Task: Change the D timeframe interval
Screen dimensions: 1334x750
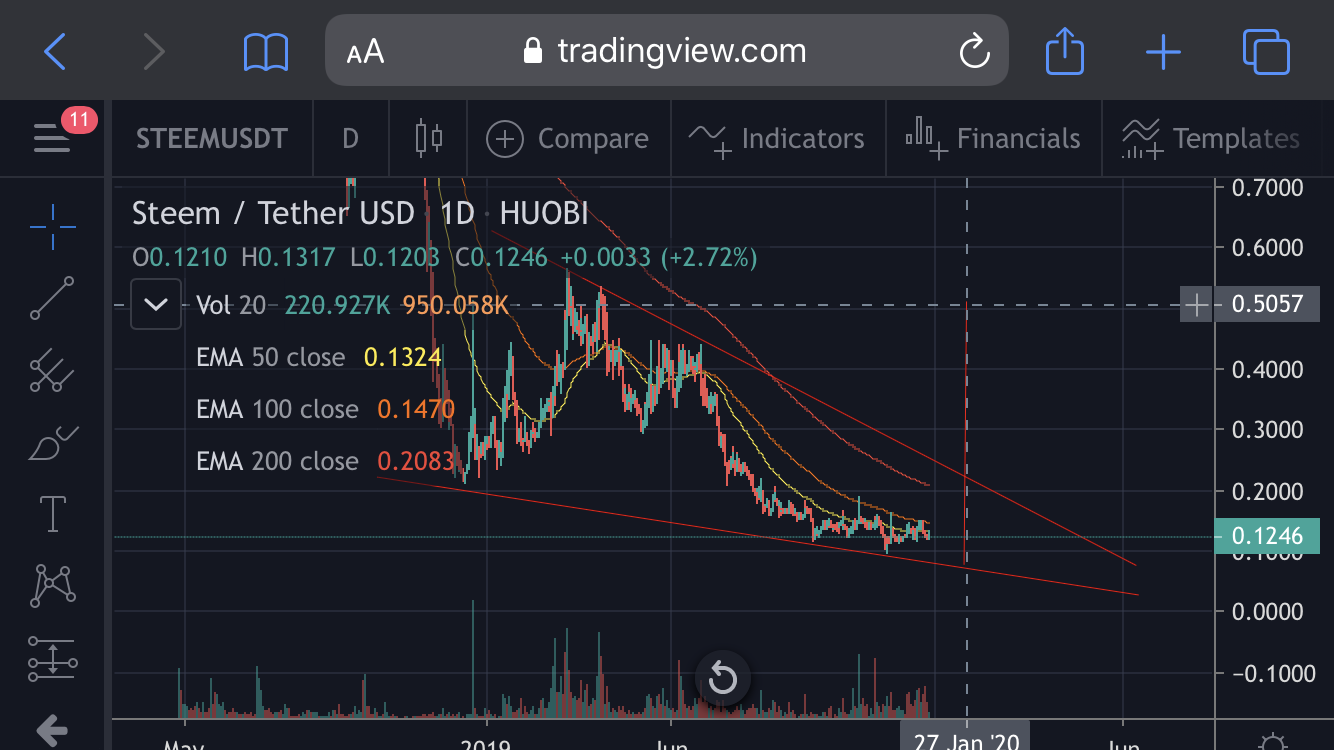Action: 350,138
